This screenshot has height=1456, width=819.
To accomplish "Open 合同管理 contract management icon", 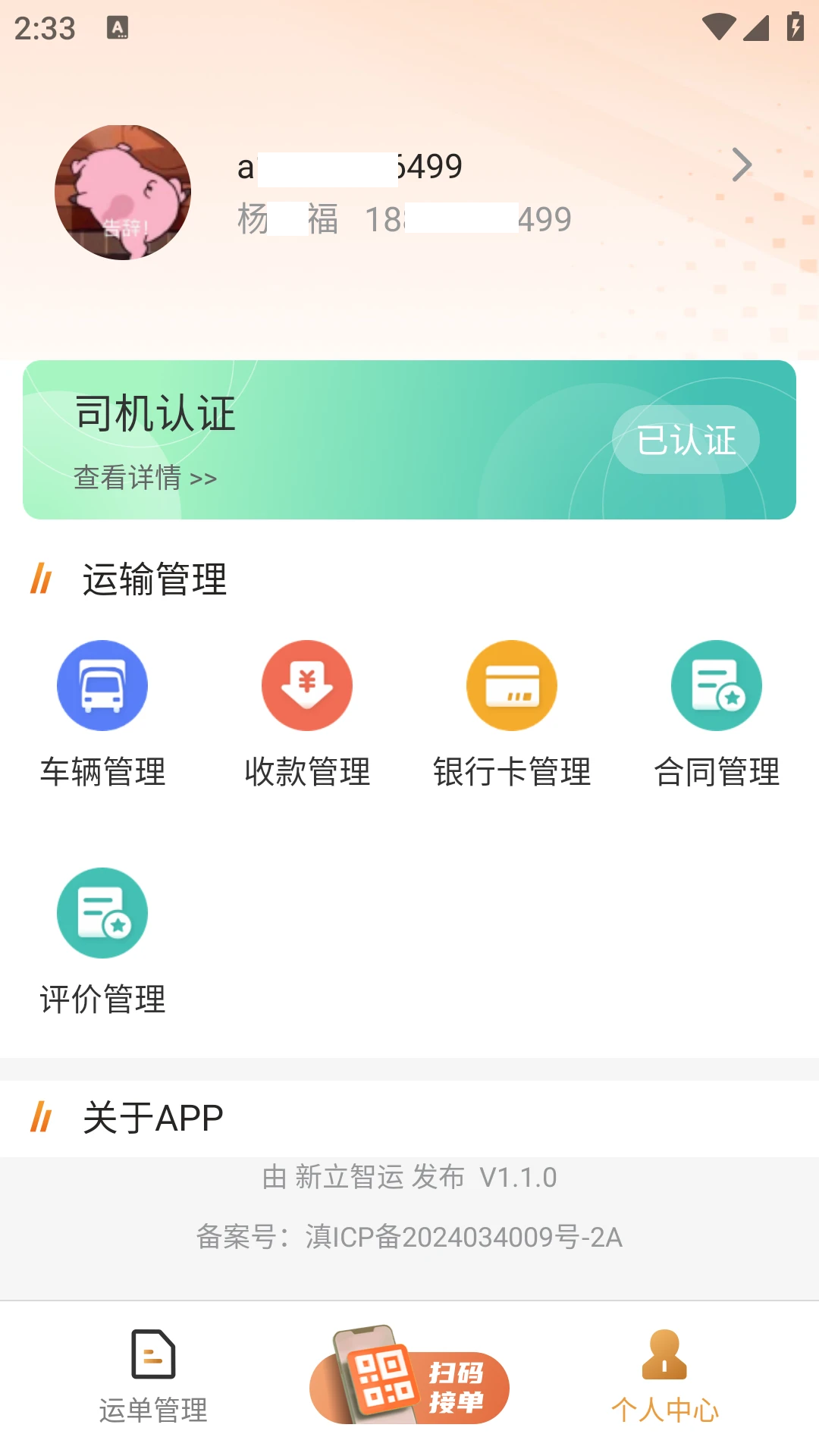I will (x=717, y=685).
